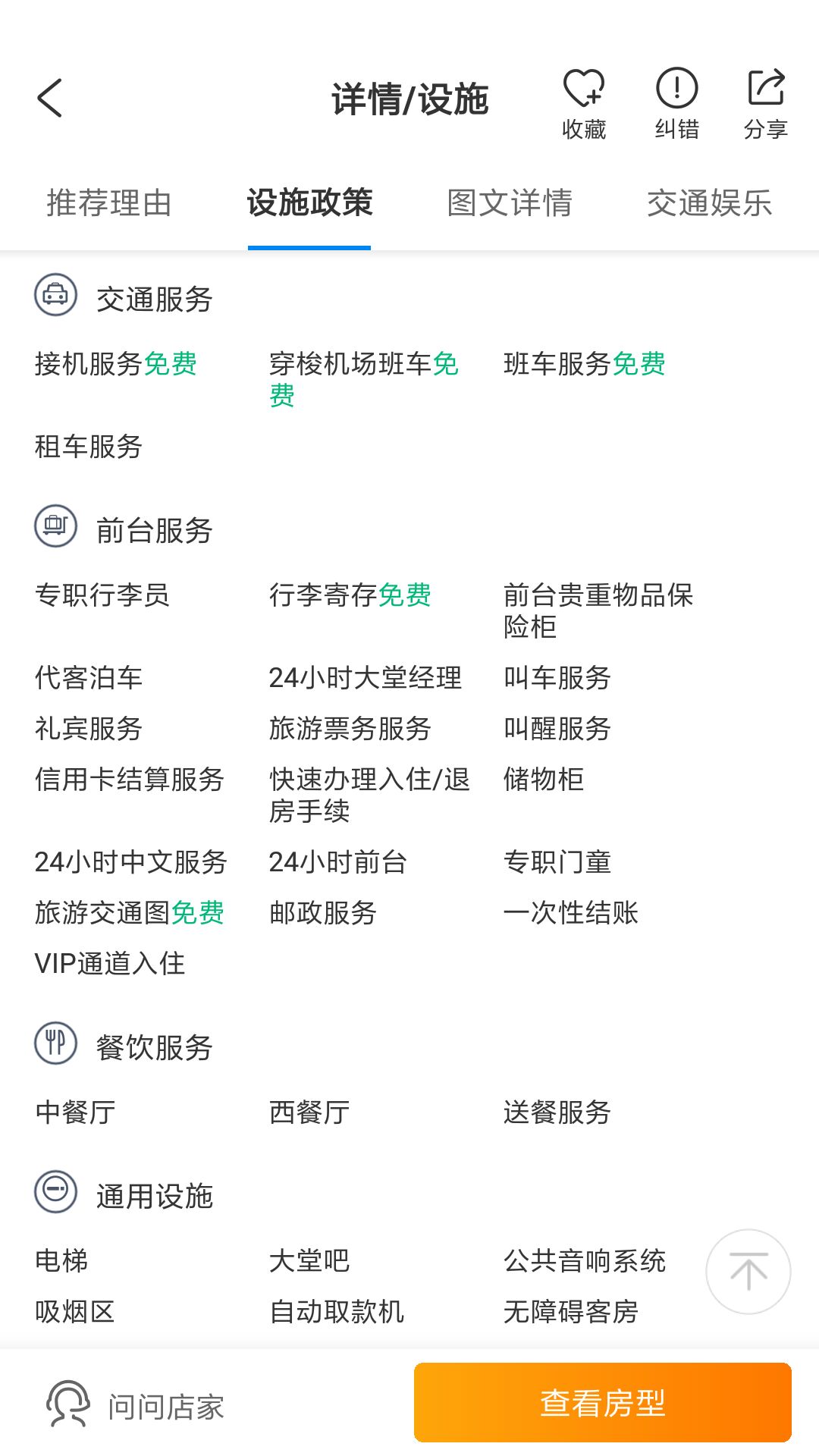This screenshot has width=819, height=1456.
Task: Ask the hotel via 问问店家
Action: tap(136, 1405)
